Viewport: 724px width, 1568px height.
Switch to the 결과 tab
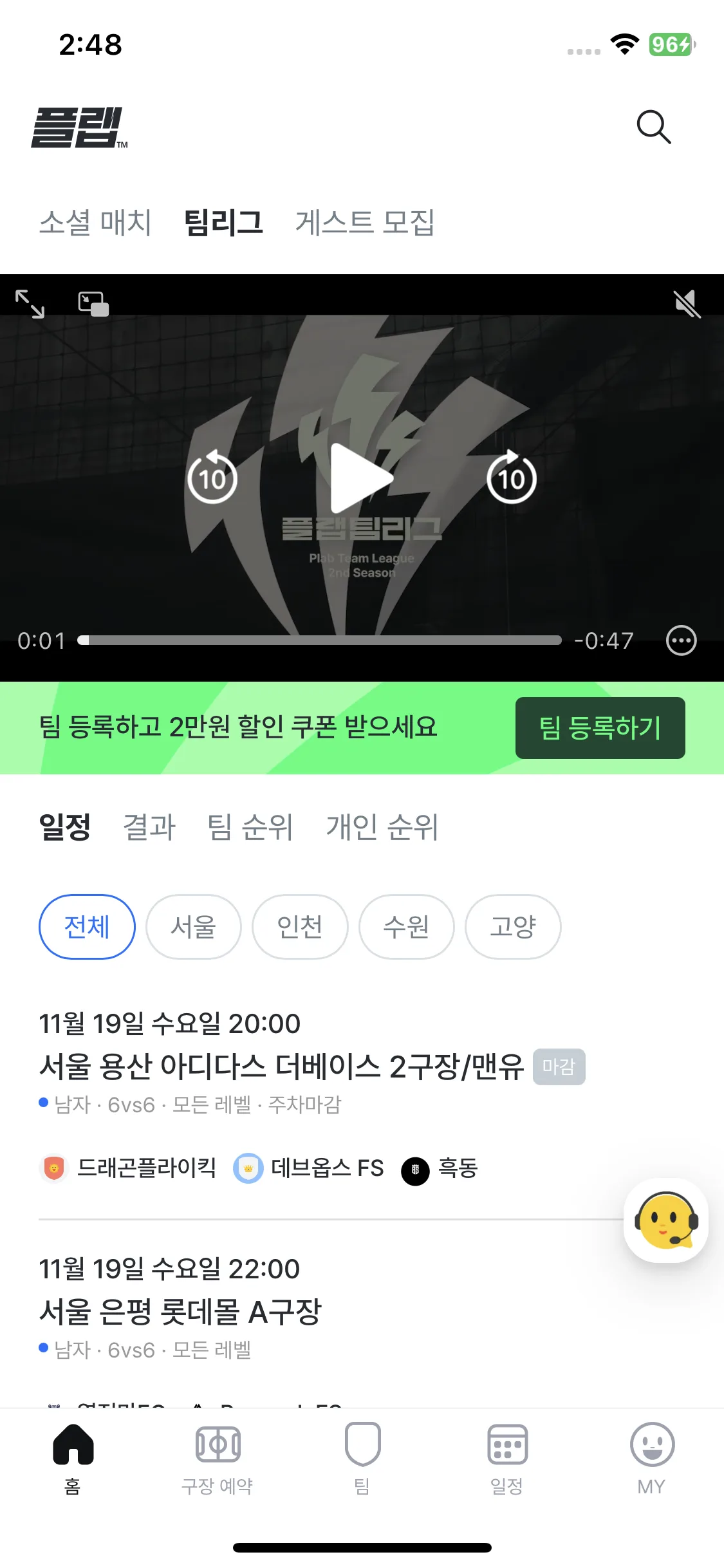pyautogui.click(x=149, y=827)
